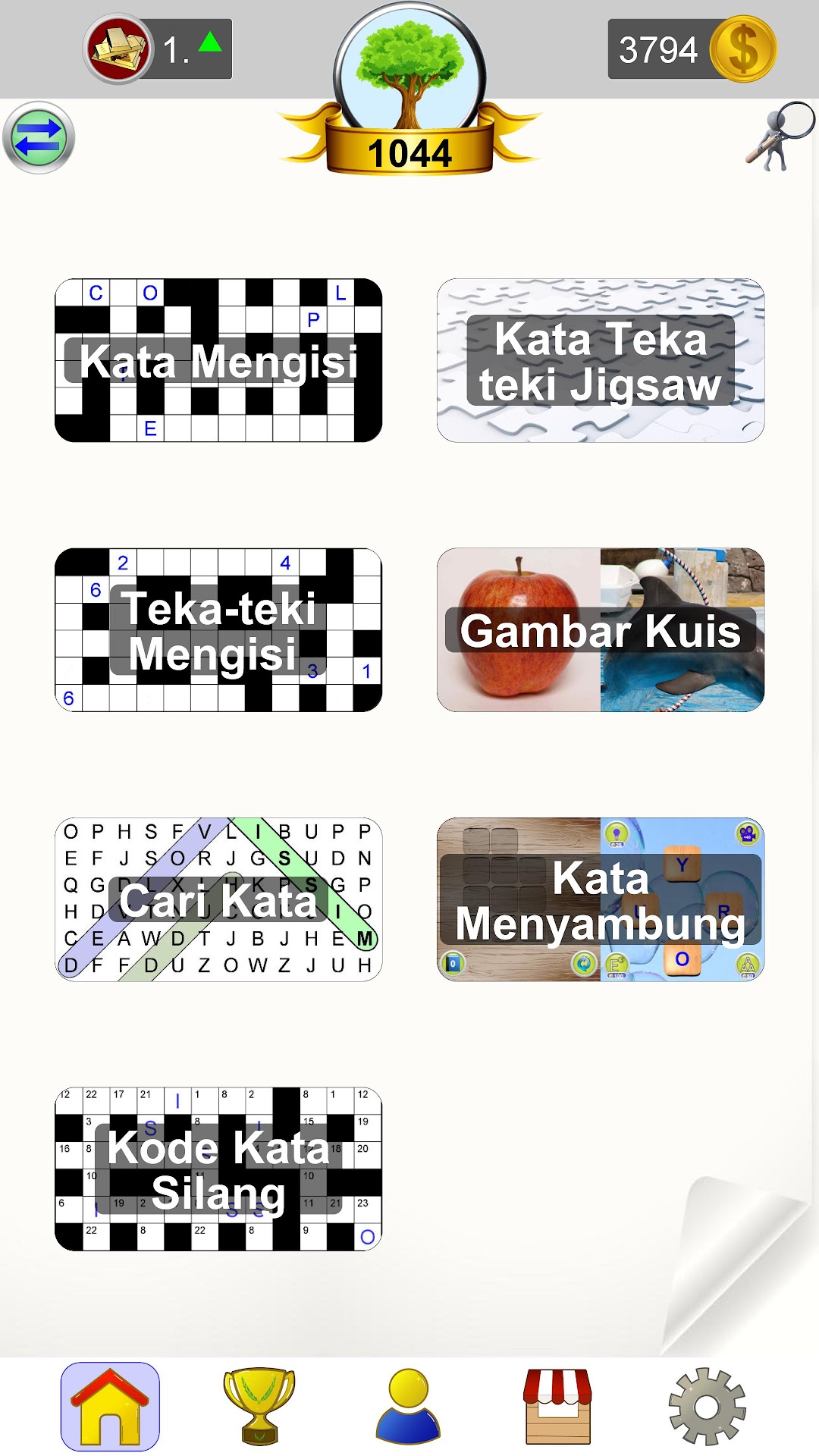
Task: Open the settings gear tab
Action: pyautogui.click(x=708, y=1407)
